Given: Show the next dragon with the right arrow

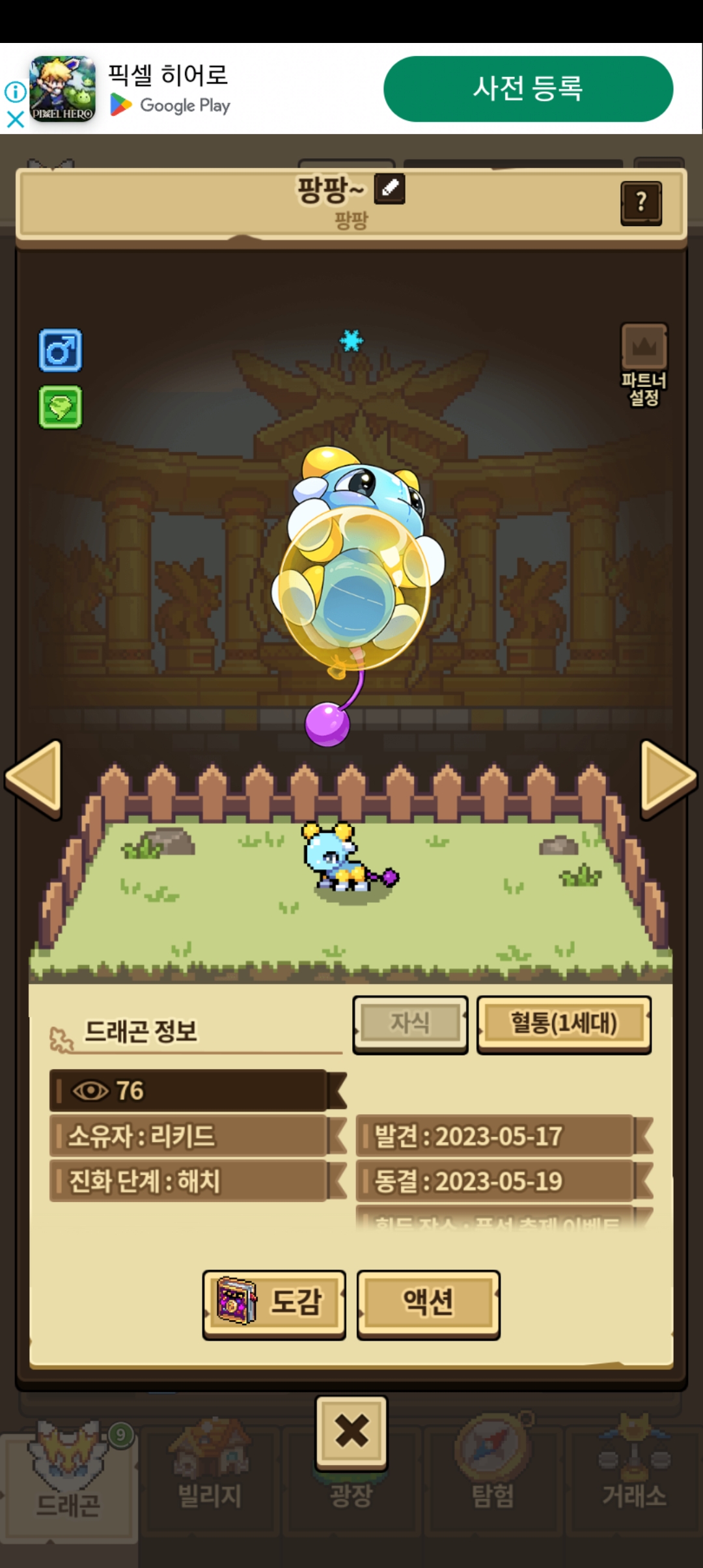Looking at the screenshot, I should tap(668, 778).
